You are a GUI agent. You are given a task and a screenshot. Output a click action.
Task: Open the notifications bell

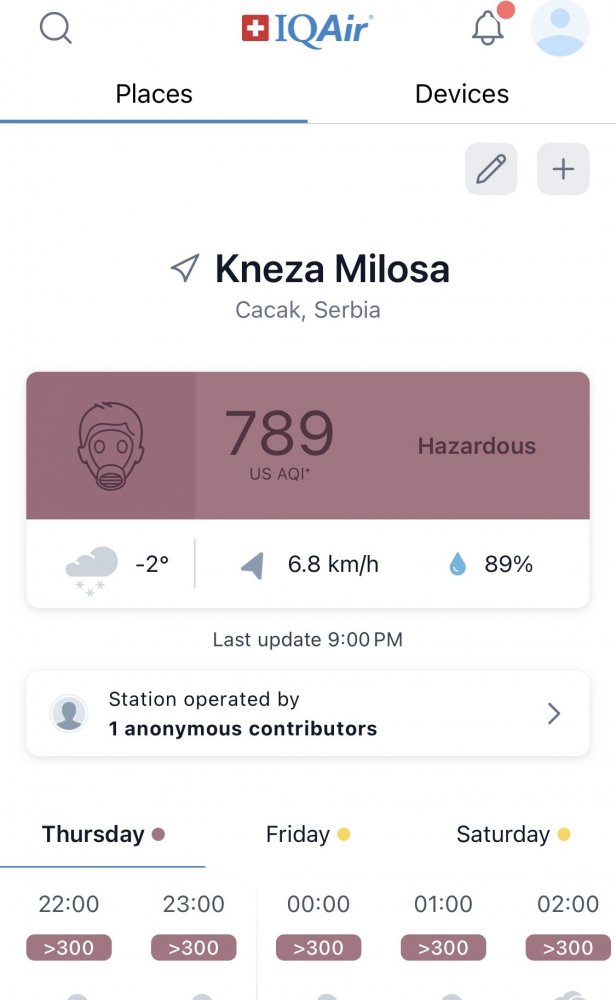488,29
